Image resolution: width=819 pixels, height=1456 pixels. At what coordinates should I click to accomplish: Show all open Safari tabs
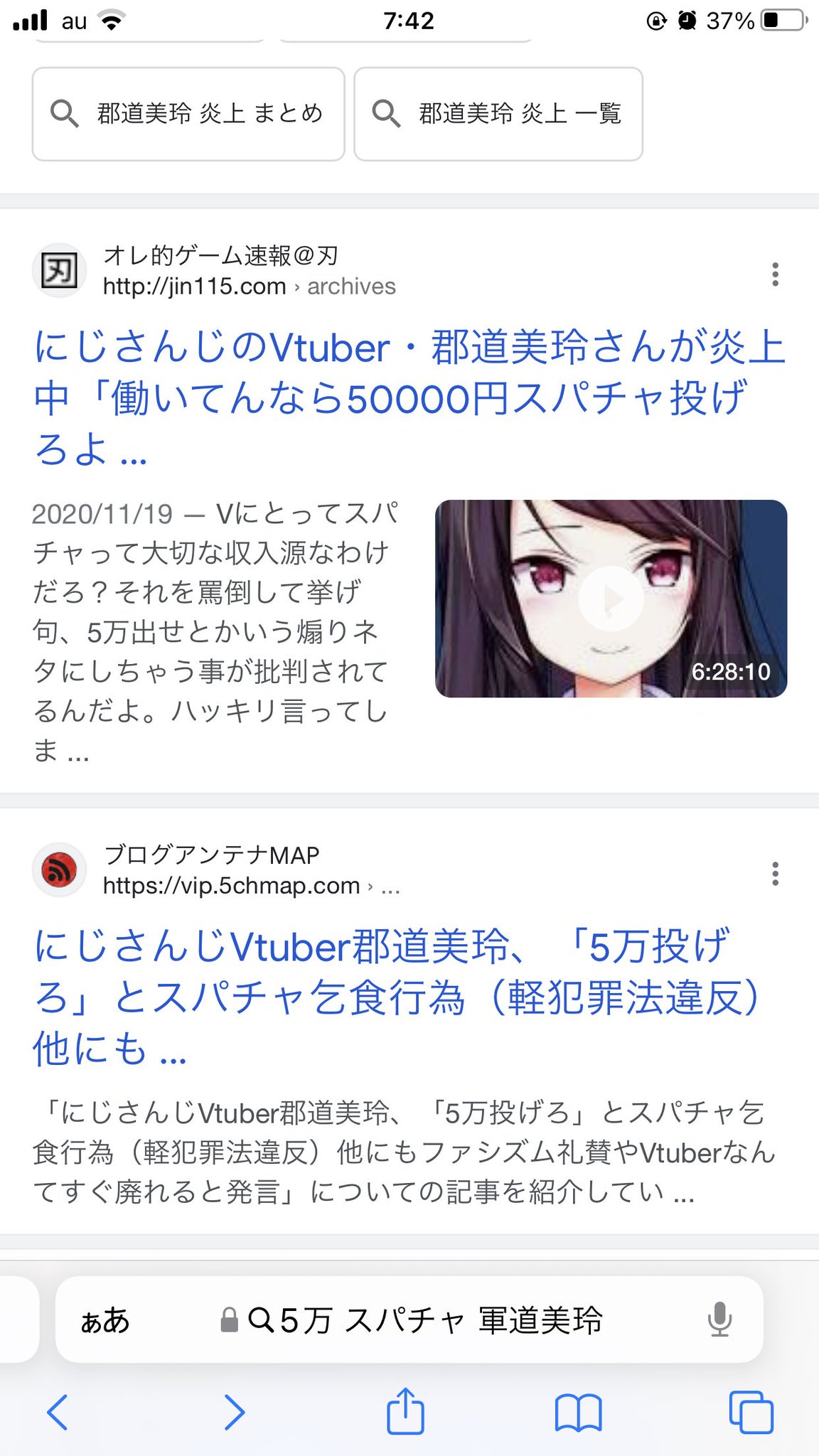point(751,1412)
